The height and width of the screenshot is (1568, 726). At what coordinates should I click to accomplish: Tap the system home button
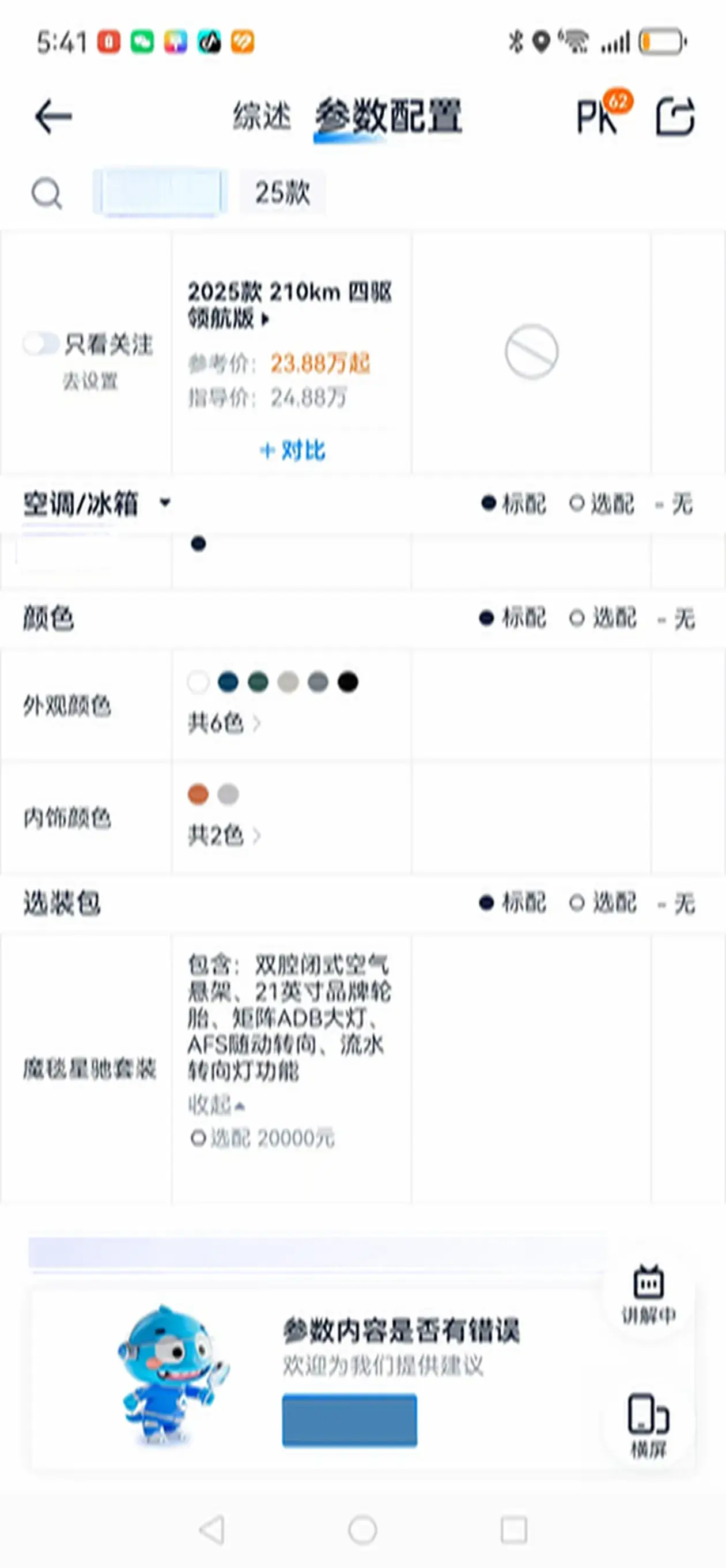pos(362,1529)
